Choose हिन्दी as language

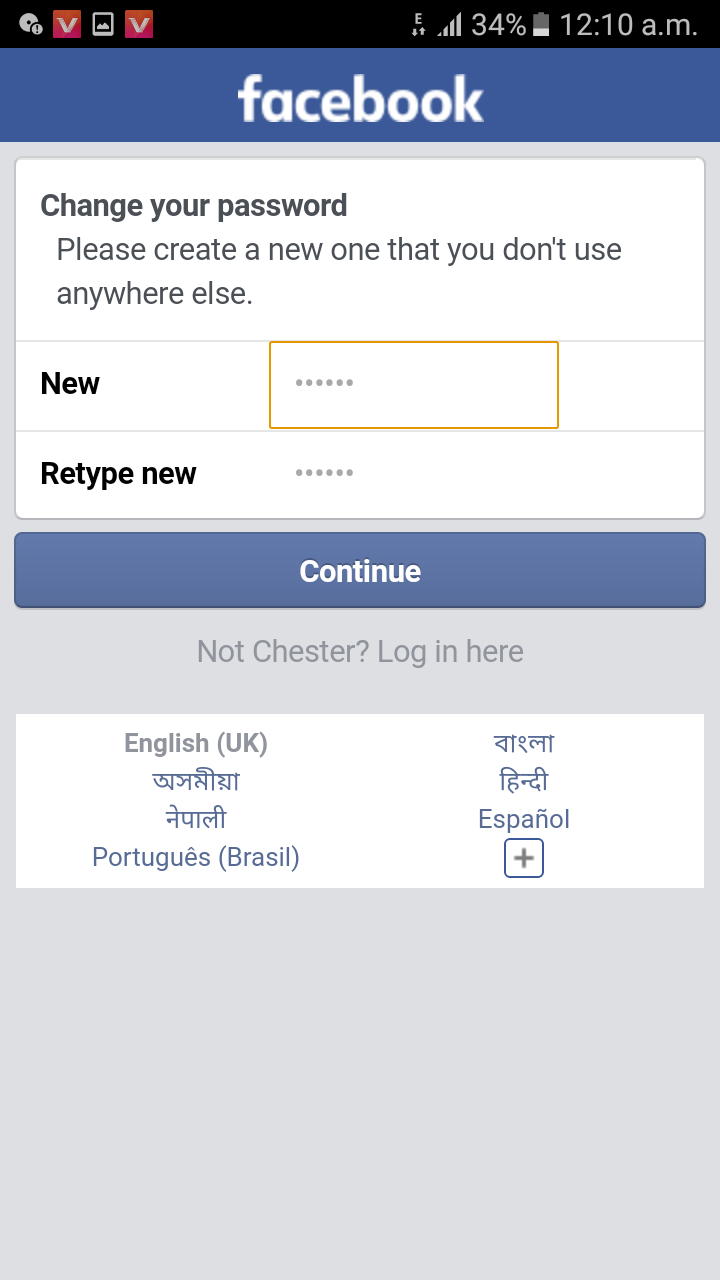pos(524,781)
